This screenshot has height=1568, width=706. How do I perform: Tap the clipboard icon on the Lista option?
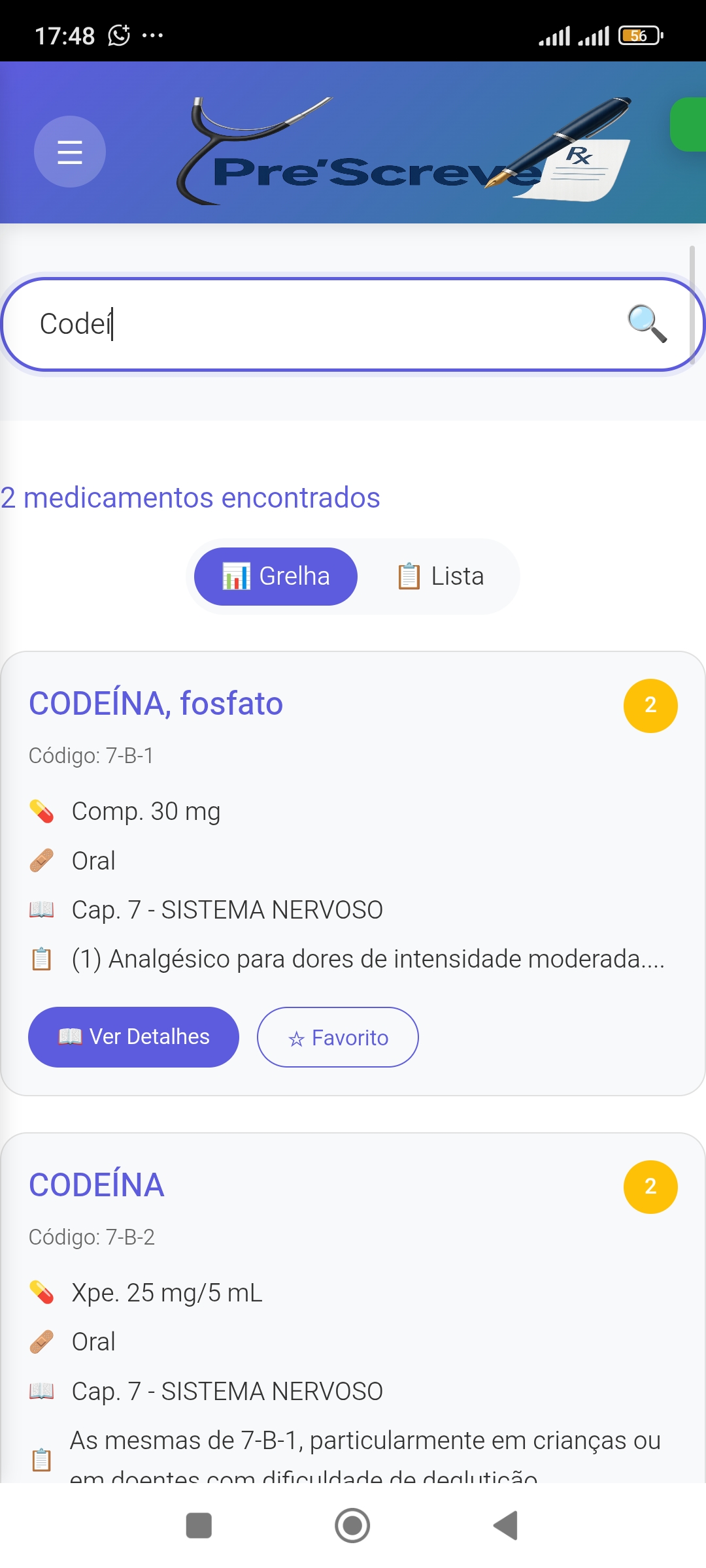(x=408, y=576)
